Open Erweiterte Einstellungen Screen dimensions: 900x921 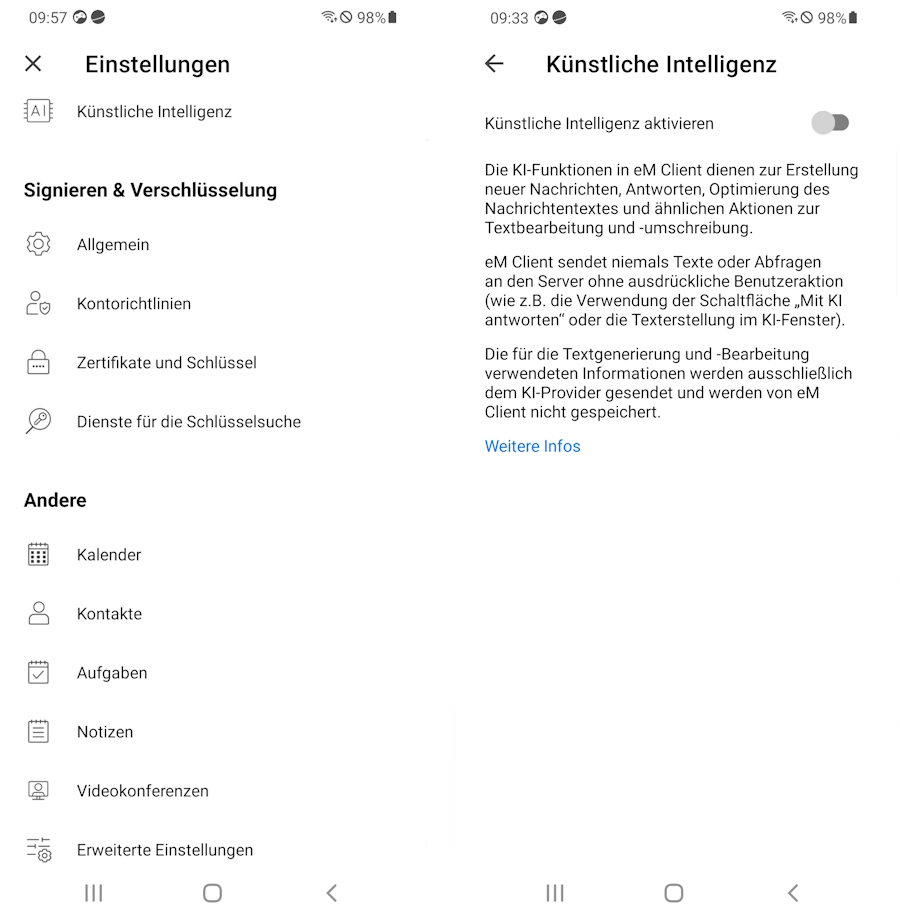(x=165, y=850)
